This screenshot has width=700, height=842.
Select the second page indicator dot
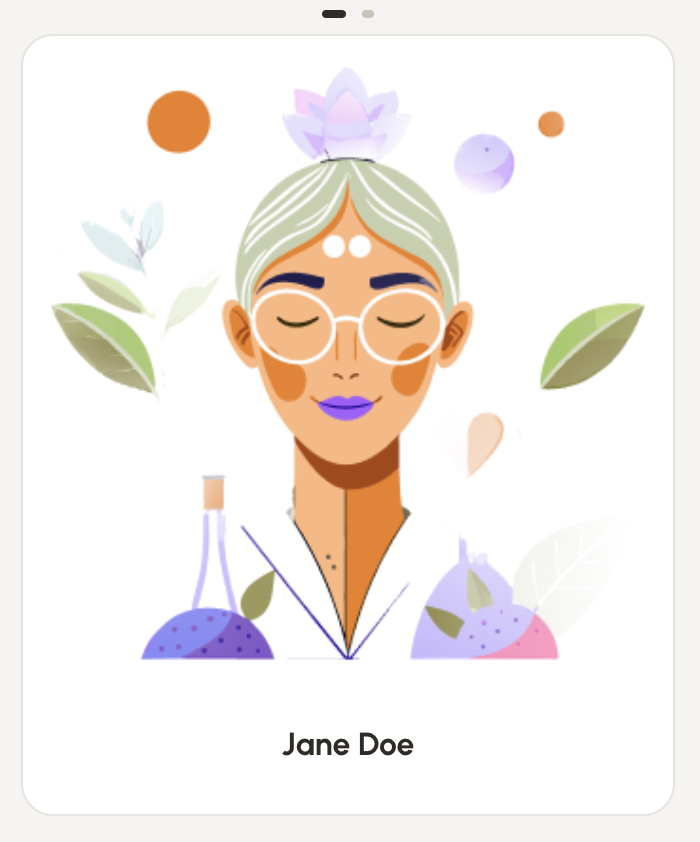(x=368, y=14)
